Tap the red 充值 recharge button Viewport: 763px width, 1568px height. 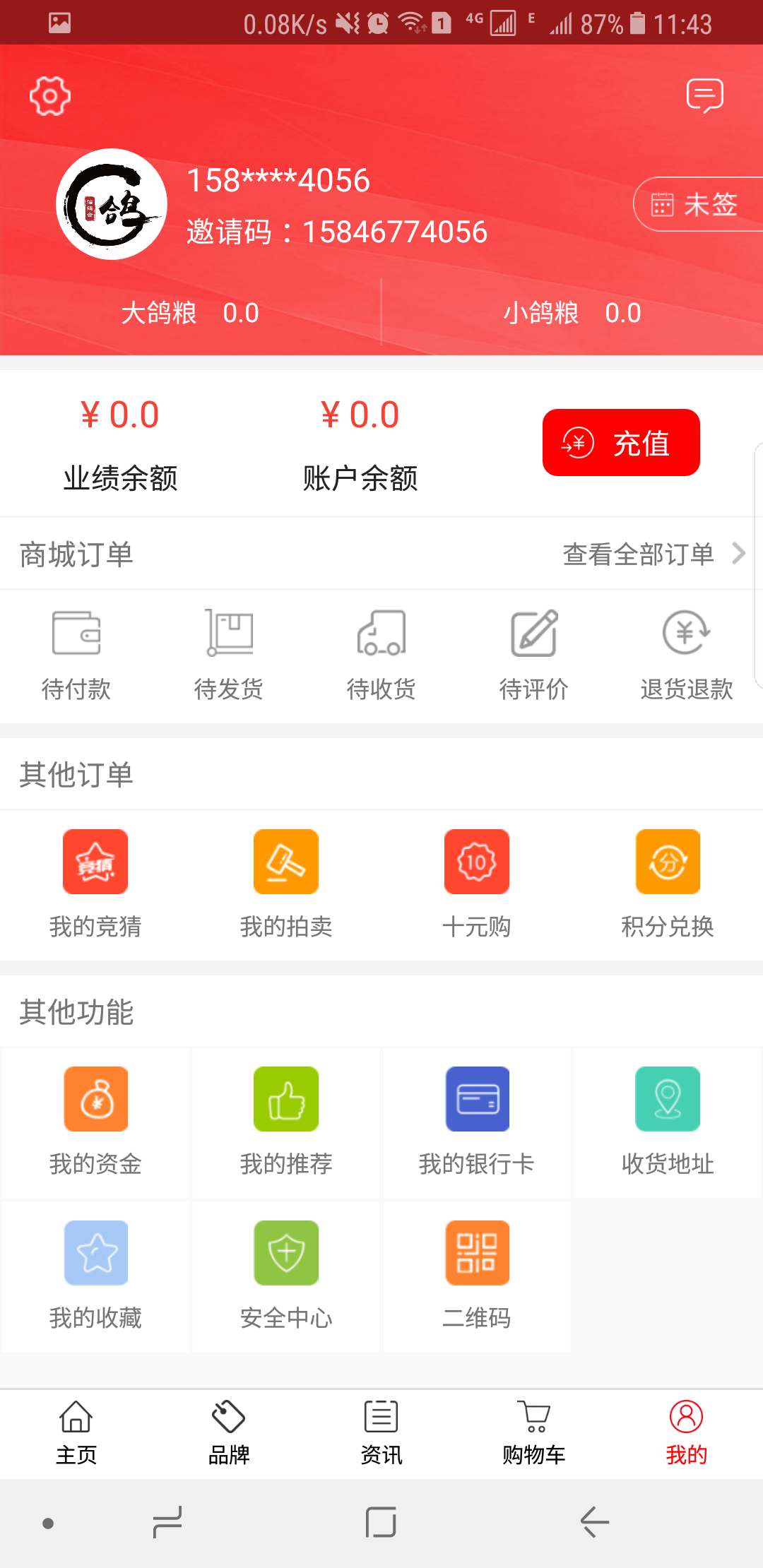pos(621,443)
